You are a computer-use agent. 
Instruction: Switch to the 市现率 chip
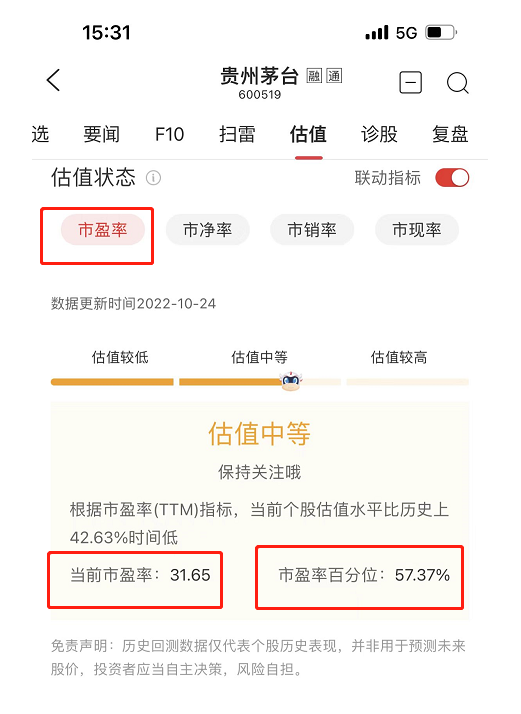pyautogui.click(x=417, y=230)
